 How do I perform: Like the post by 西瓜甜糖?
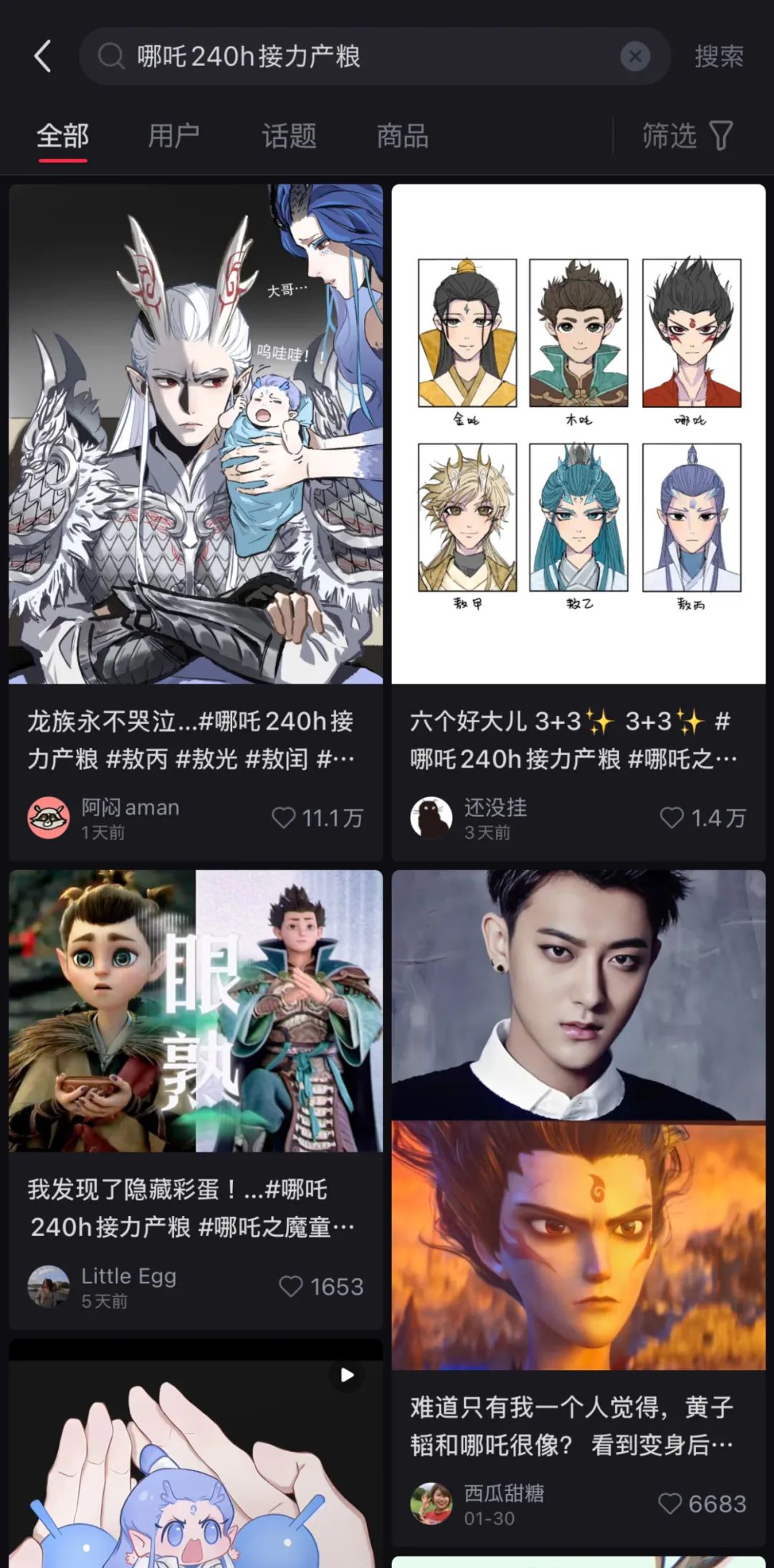670,1503
